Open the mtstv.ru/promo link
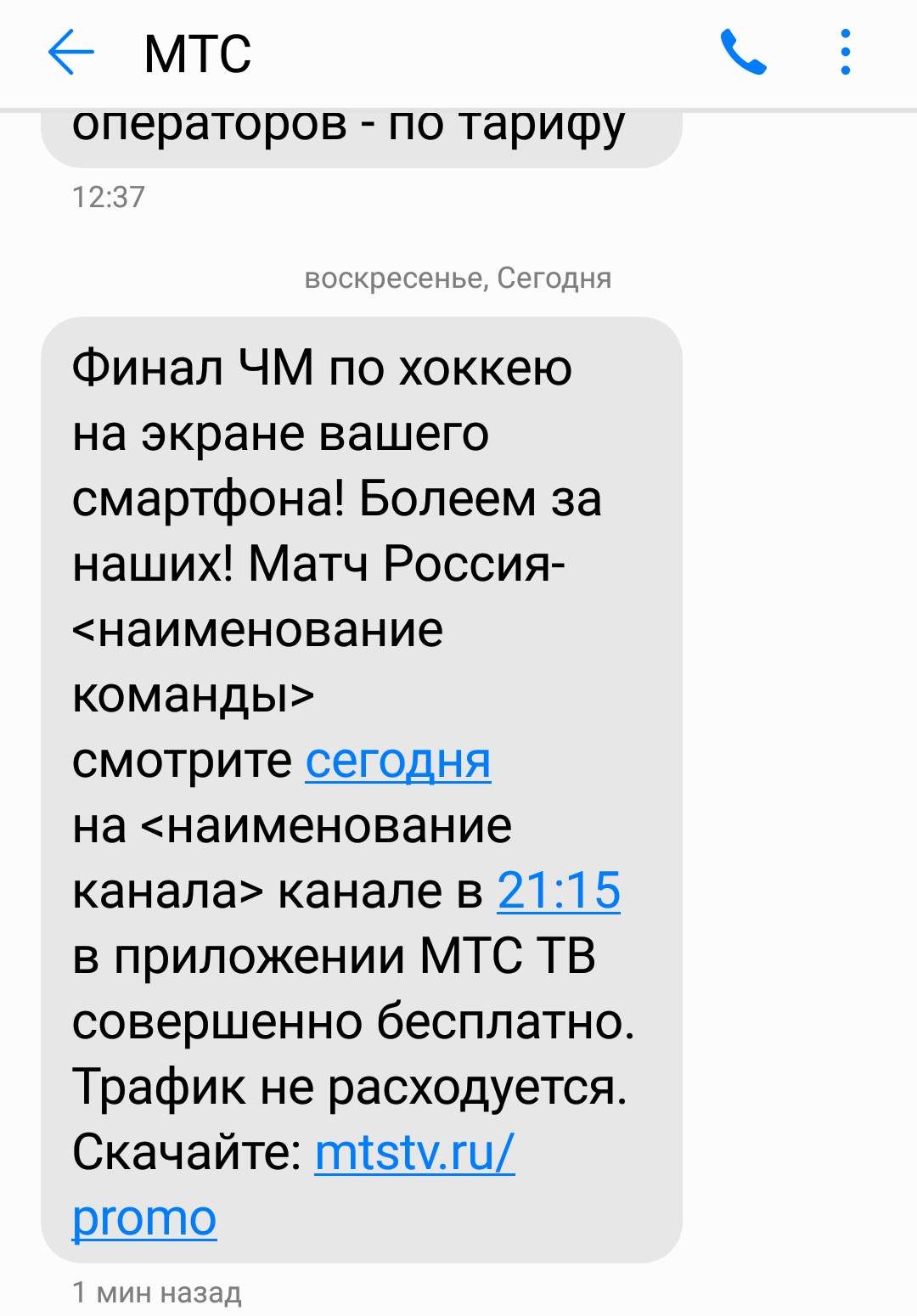This screenshot has height=1316, width=917. (414, 1153)
